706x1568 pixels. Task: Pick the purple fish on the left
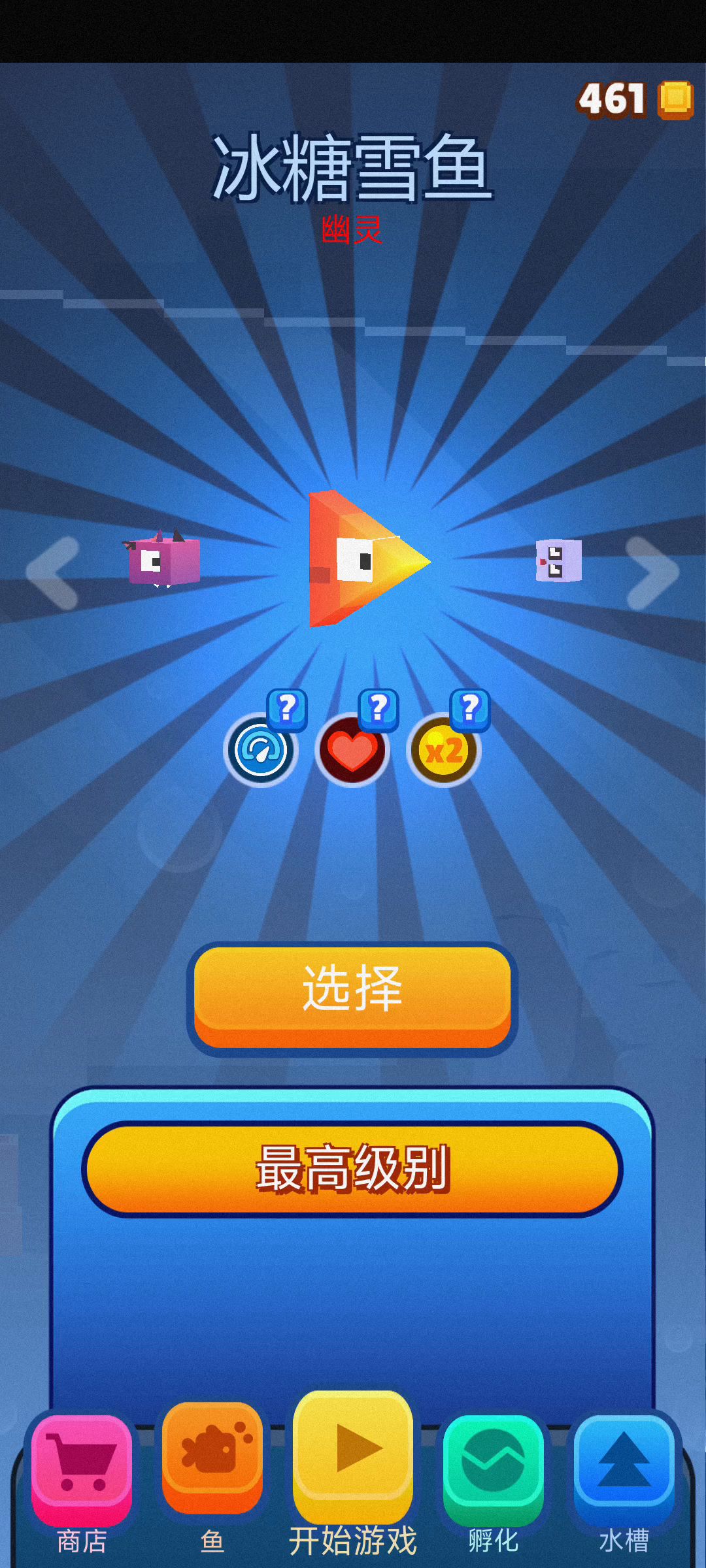point(163,560)
